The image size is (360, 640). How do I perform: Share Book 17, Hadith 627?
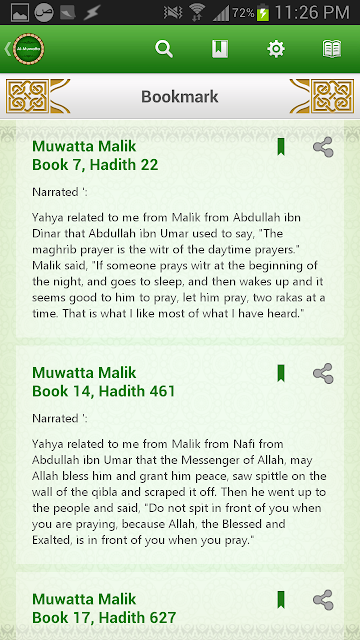(x=323, y=600)
